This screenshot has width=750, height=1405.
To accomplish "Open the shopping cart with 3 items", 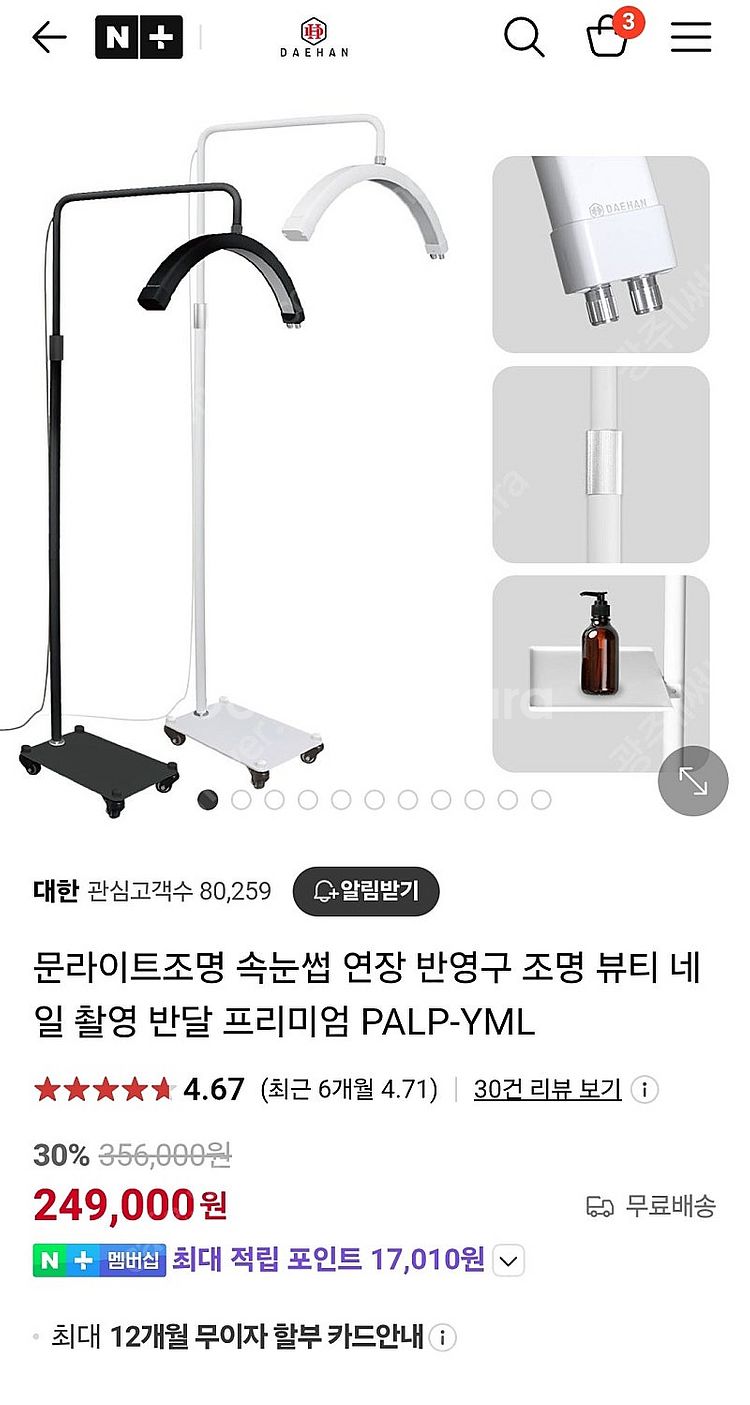I will [609, 38].
